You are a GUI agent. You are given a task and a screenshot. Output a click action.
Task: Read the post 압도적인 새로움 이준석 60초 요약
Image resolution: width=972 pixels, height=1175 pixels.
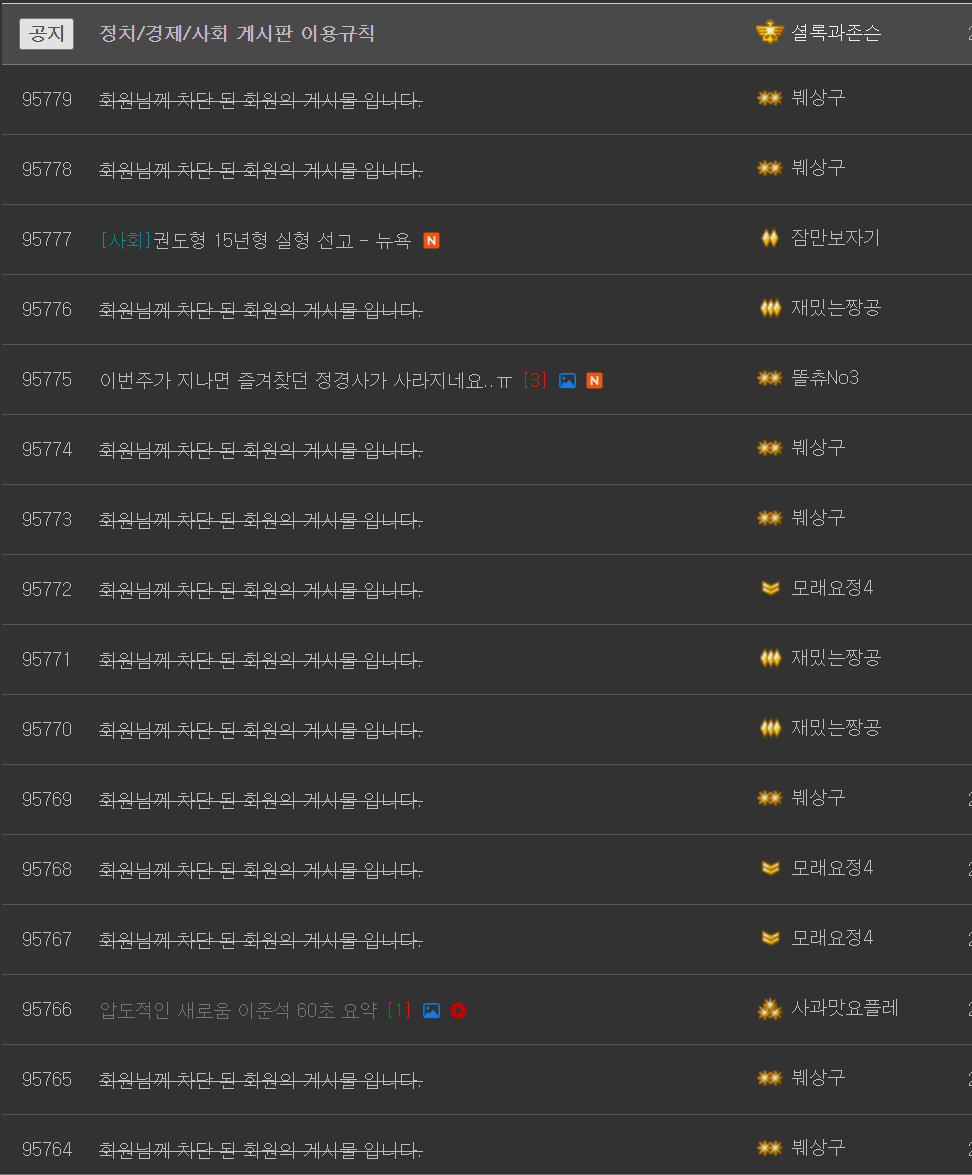point(238,1010)
